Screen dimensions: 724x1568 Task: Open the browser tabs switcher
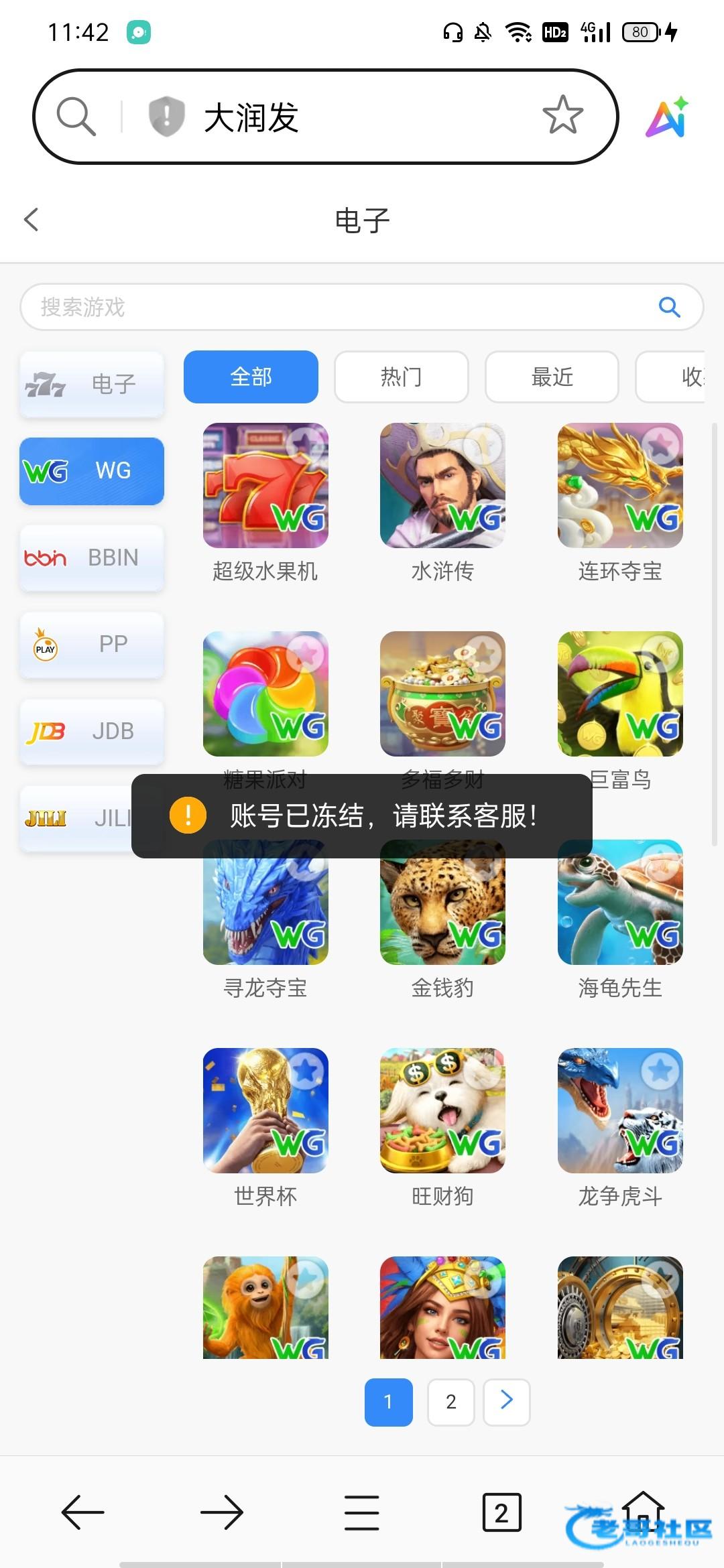[x=501, y=1512]
